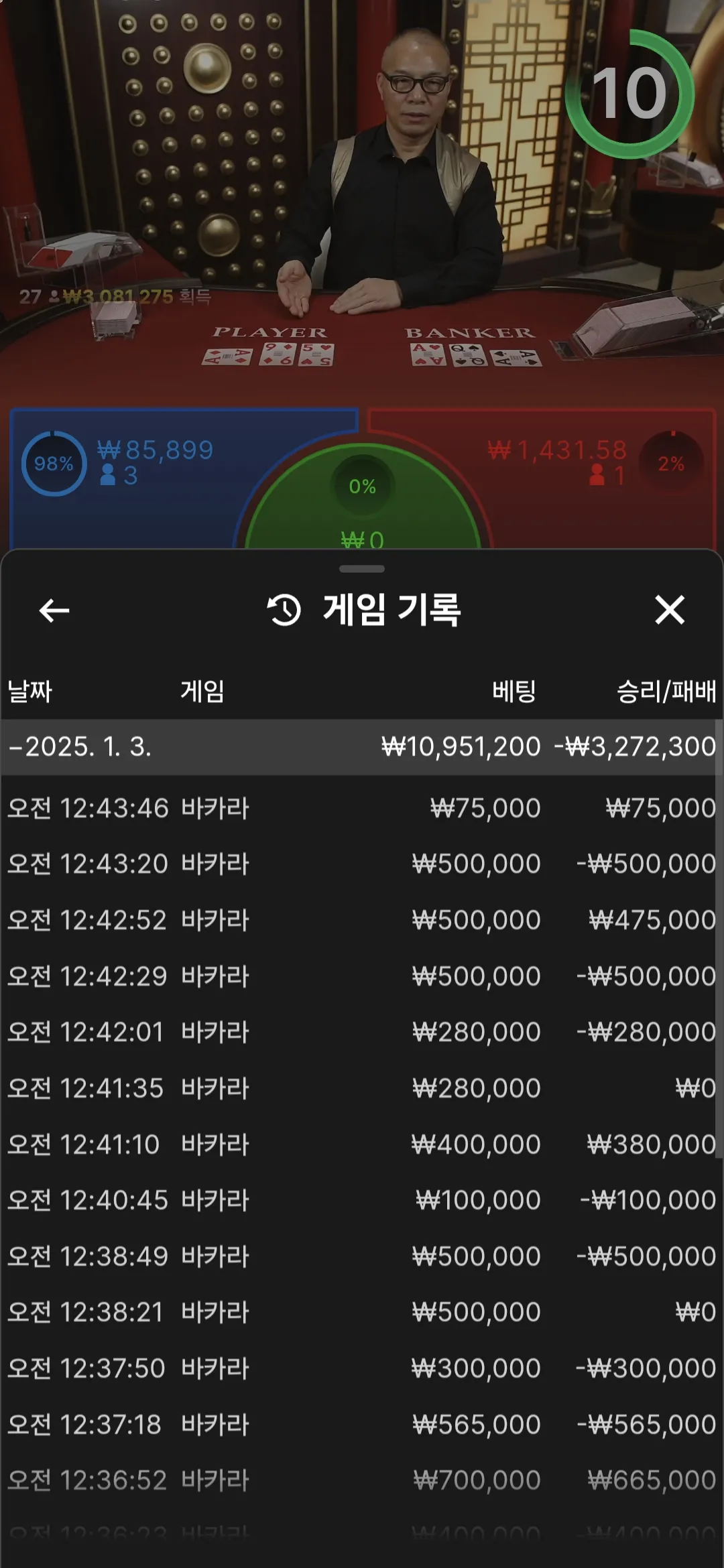The height and width of the screenshot is (1568, 724).
Task: Open the 오전 12:38:21 바카라 record
Action: tap(362, 1311)
